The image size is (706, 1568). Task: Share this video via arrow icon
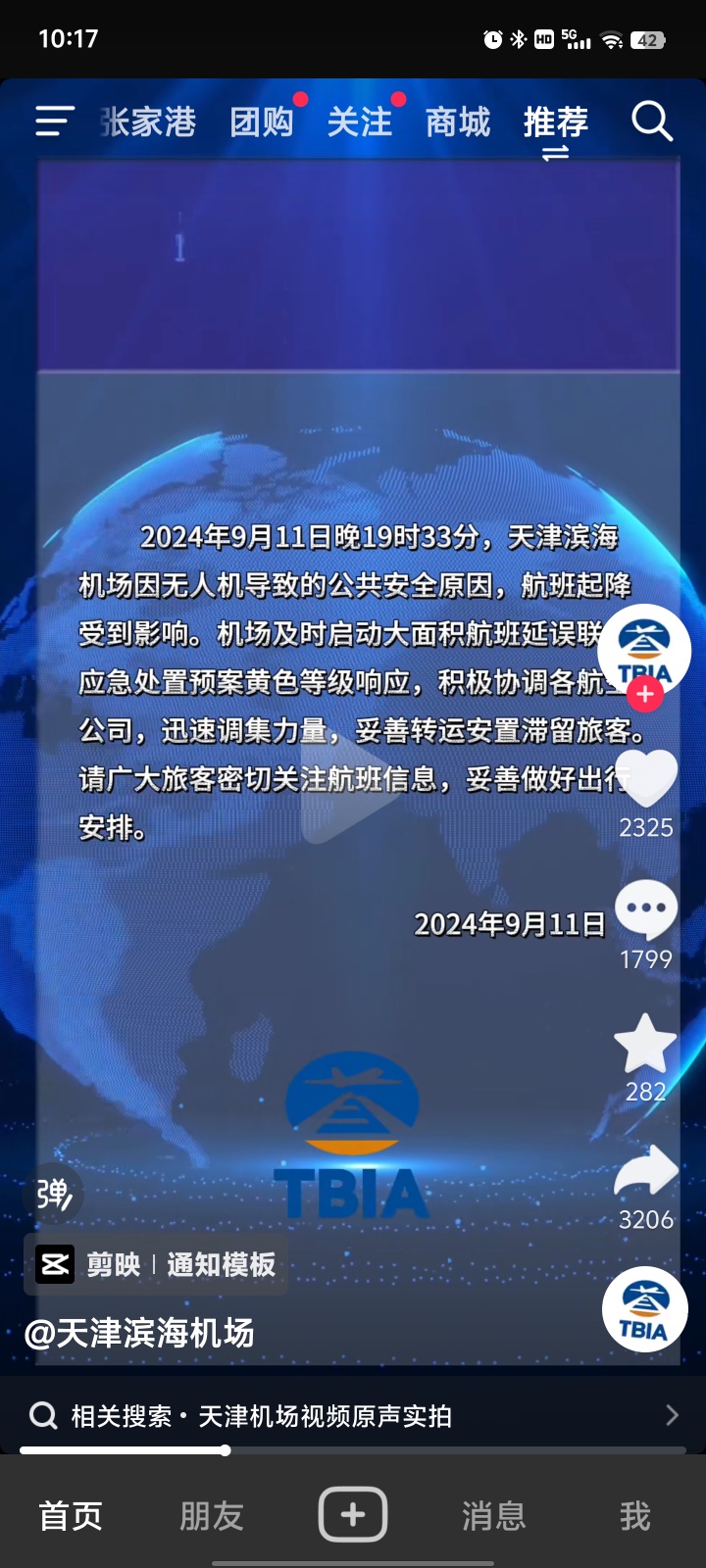pyautogui.click(x=645, y=1172)
